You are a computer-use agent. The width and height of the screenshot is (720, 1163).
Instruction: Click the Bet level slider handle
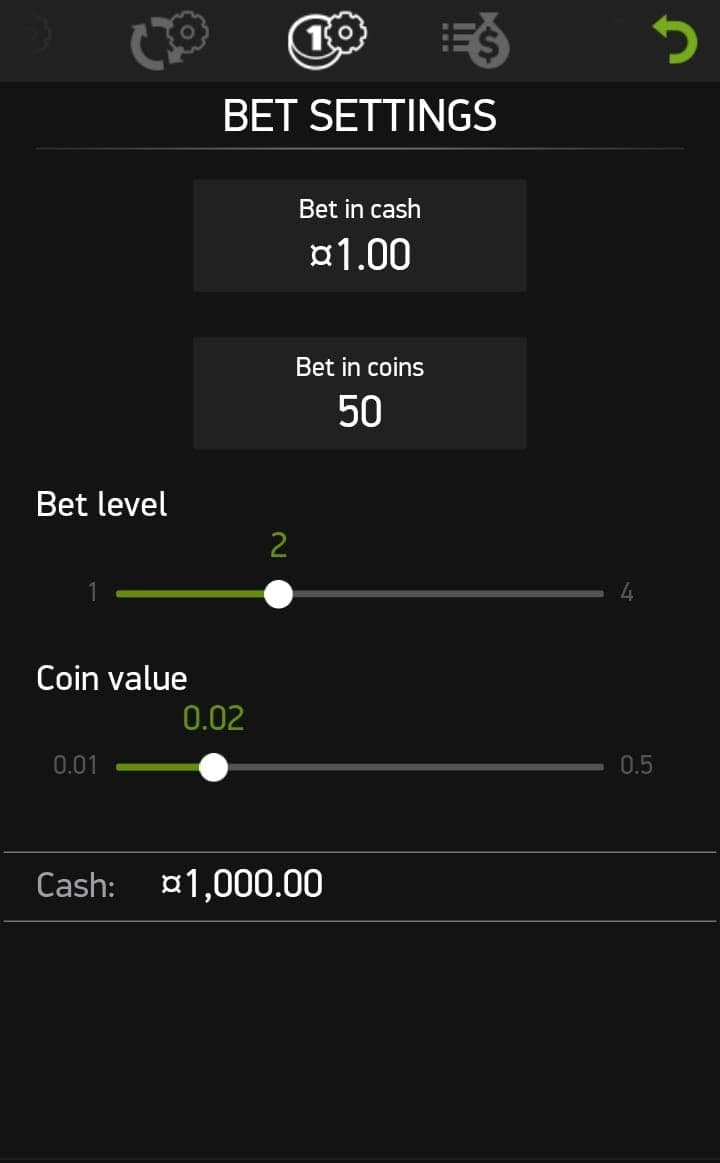[278, 593]
